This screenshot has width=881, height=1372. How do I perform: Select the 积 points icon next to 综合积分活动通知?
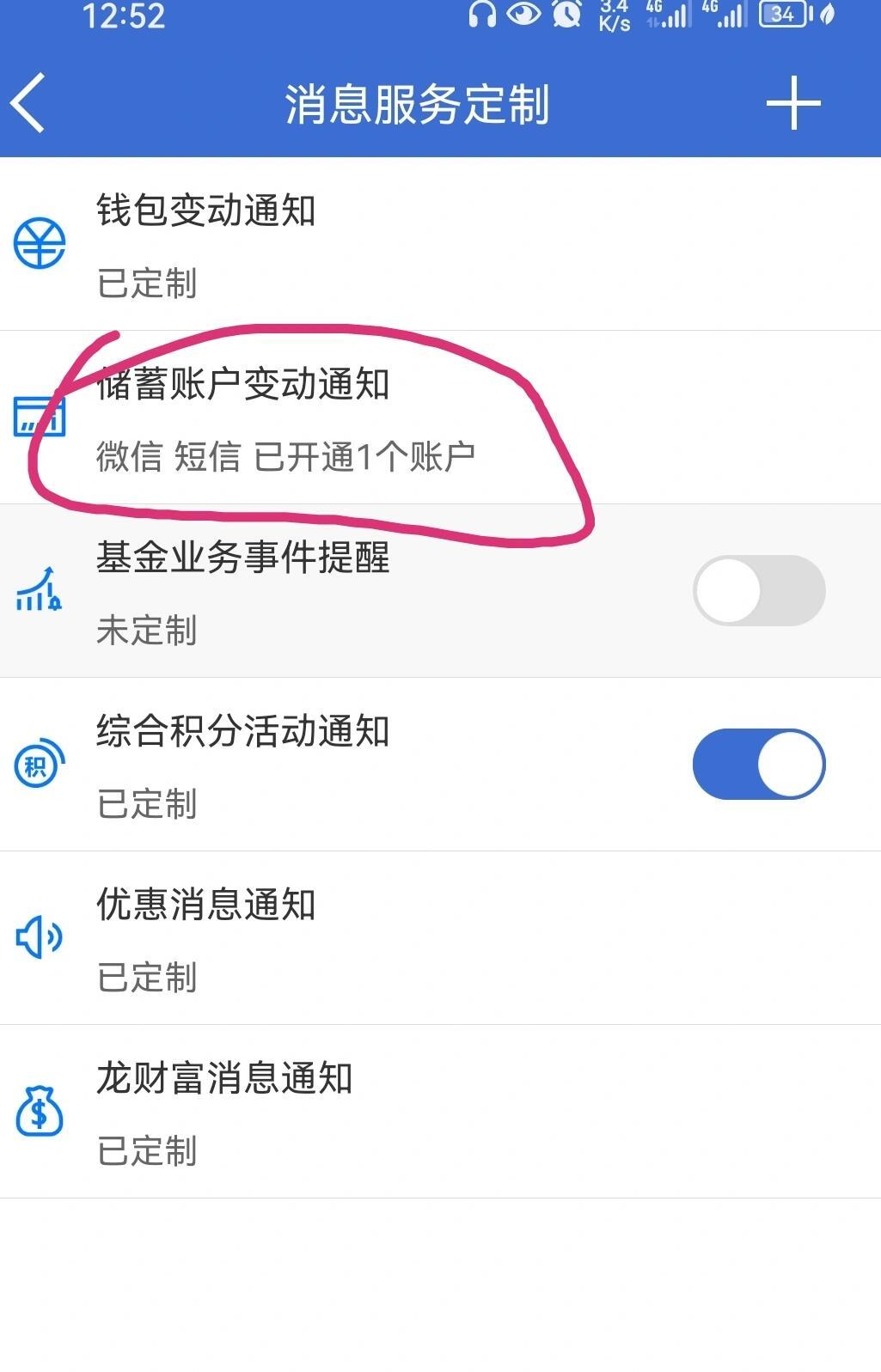click(x=36, y=764)
